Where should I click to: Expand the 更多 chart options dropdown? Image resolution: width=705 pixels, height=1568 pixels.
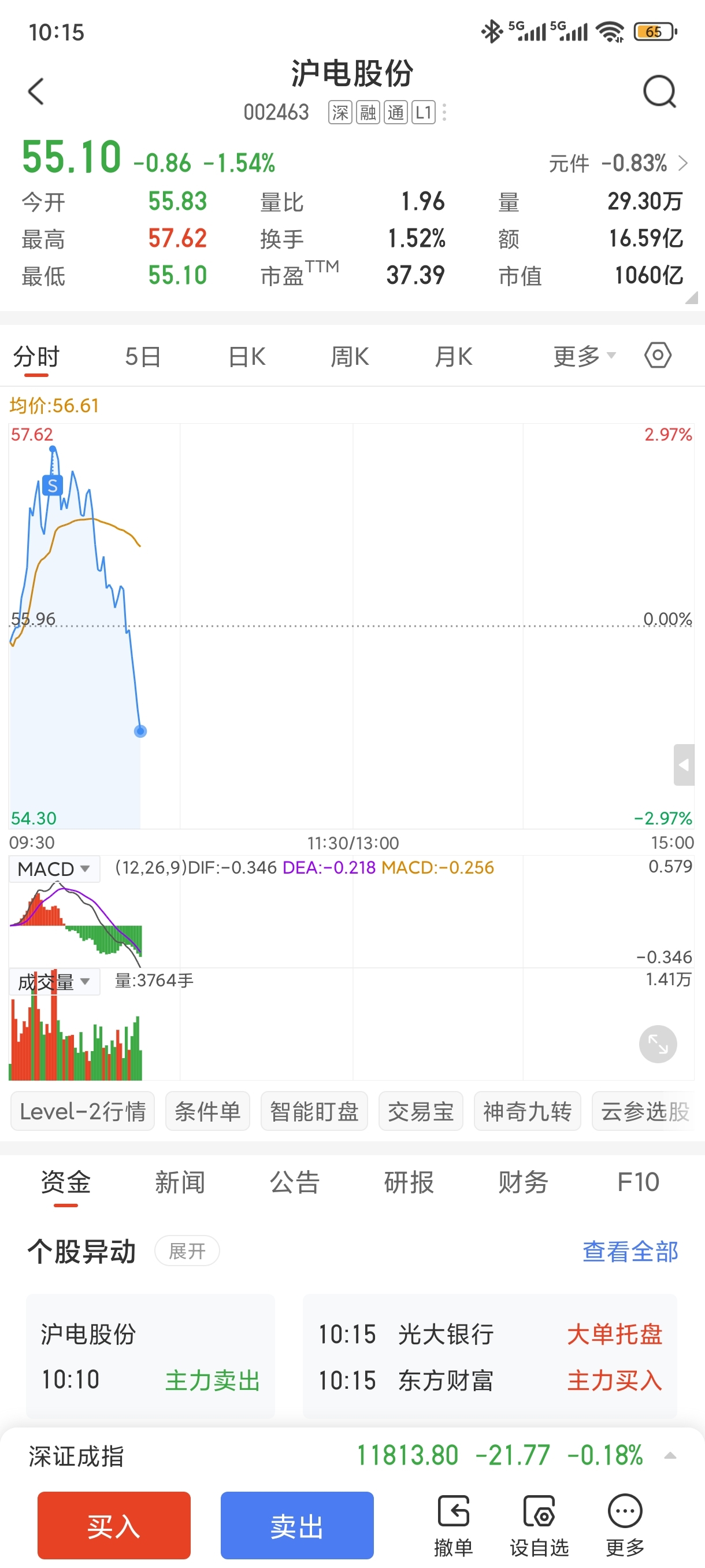click(584, 356)
